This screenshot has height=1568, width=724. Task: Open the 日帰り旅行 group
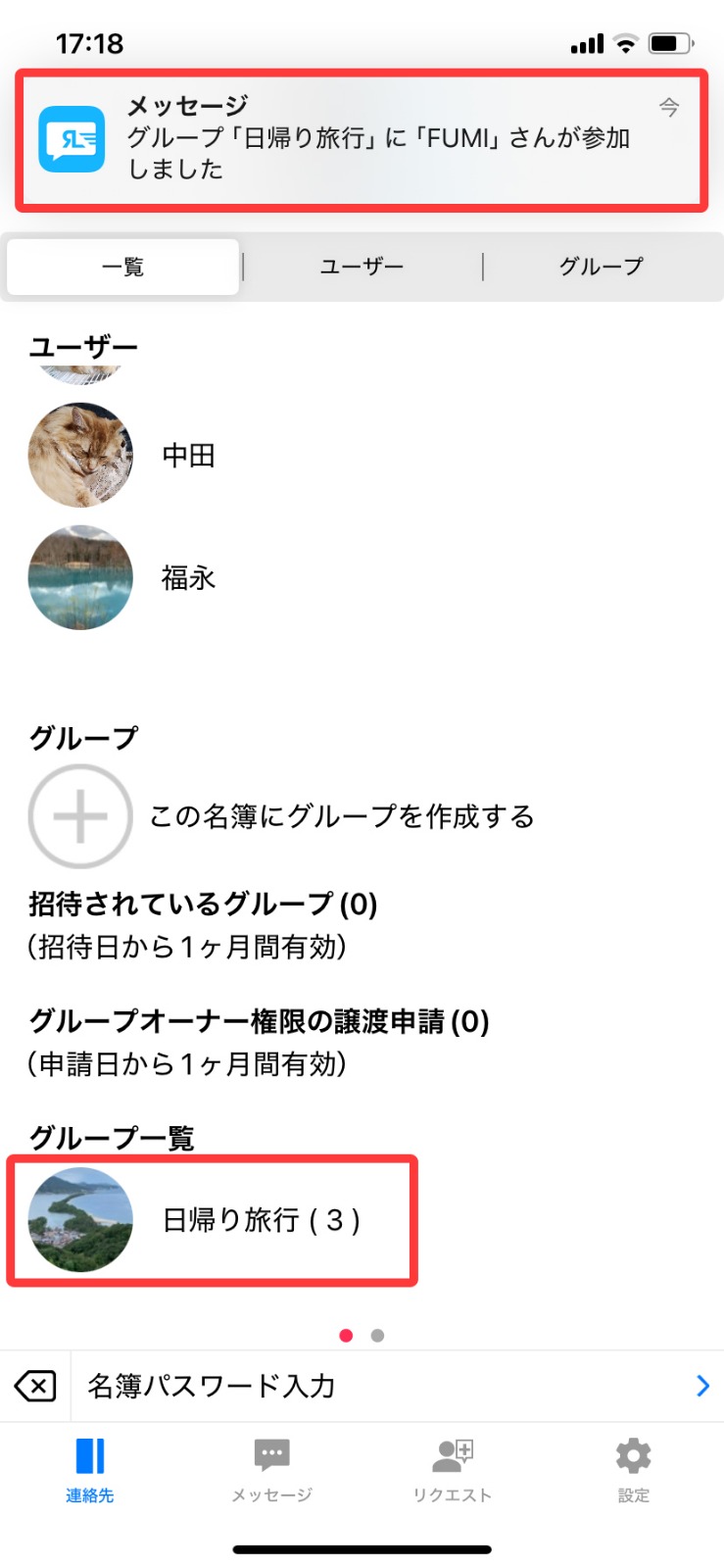click(213, 1220)
